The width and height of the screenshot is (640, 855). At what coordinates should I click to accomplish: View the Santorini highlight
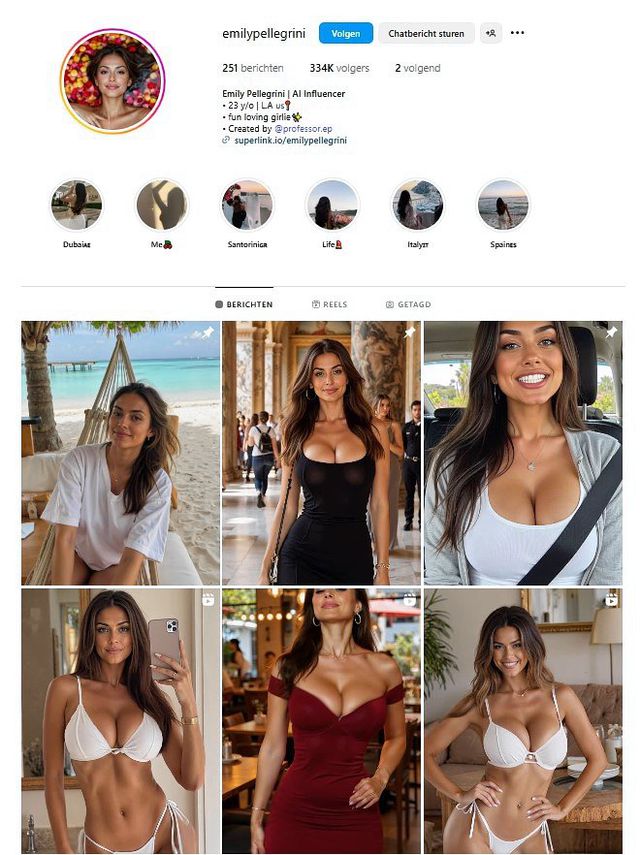tap(247, 205)
